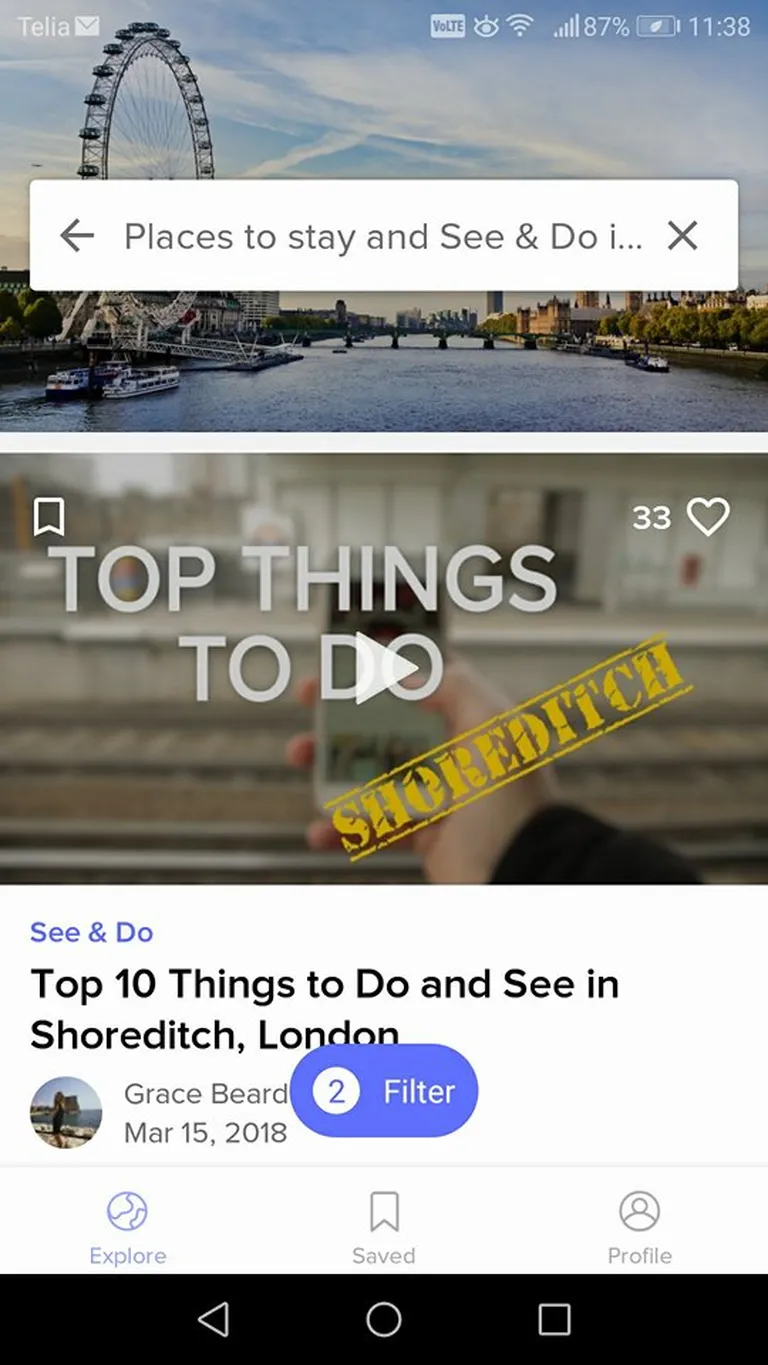Open the See & Do category link
The height and width of the screenshot is (1365, 768).
tap(91, 932)
